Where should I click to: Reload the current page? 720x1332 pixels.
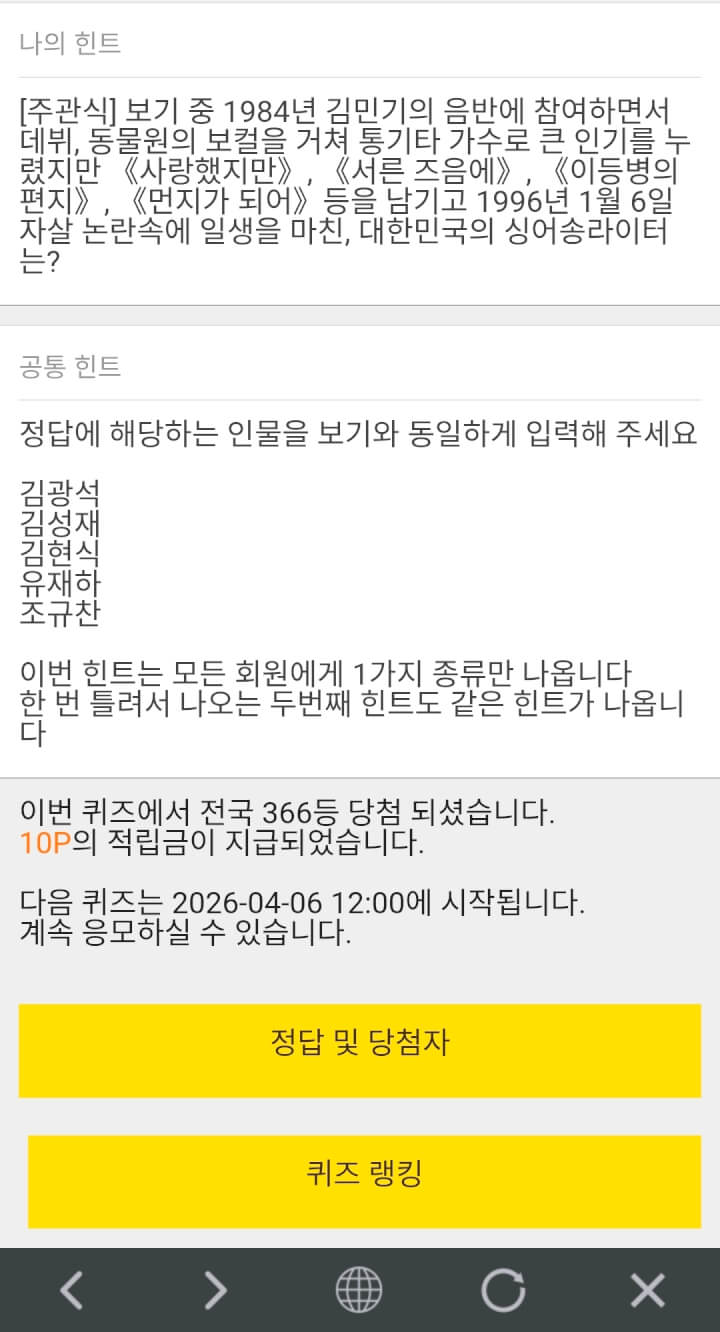(503, 1290)
